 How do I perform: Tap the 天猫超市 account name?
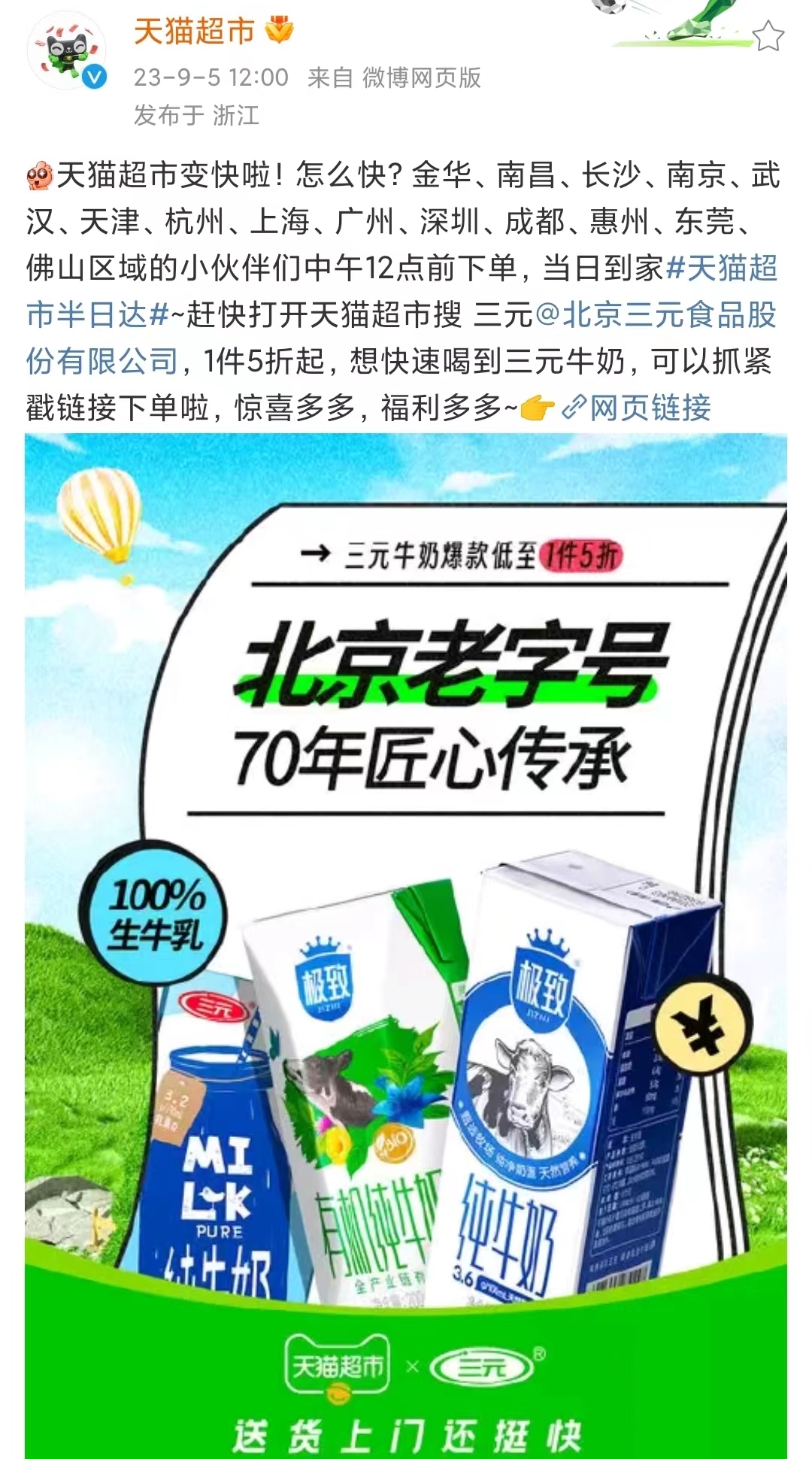(x=194, y=32)
